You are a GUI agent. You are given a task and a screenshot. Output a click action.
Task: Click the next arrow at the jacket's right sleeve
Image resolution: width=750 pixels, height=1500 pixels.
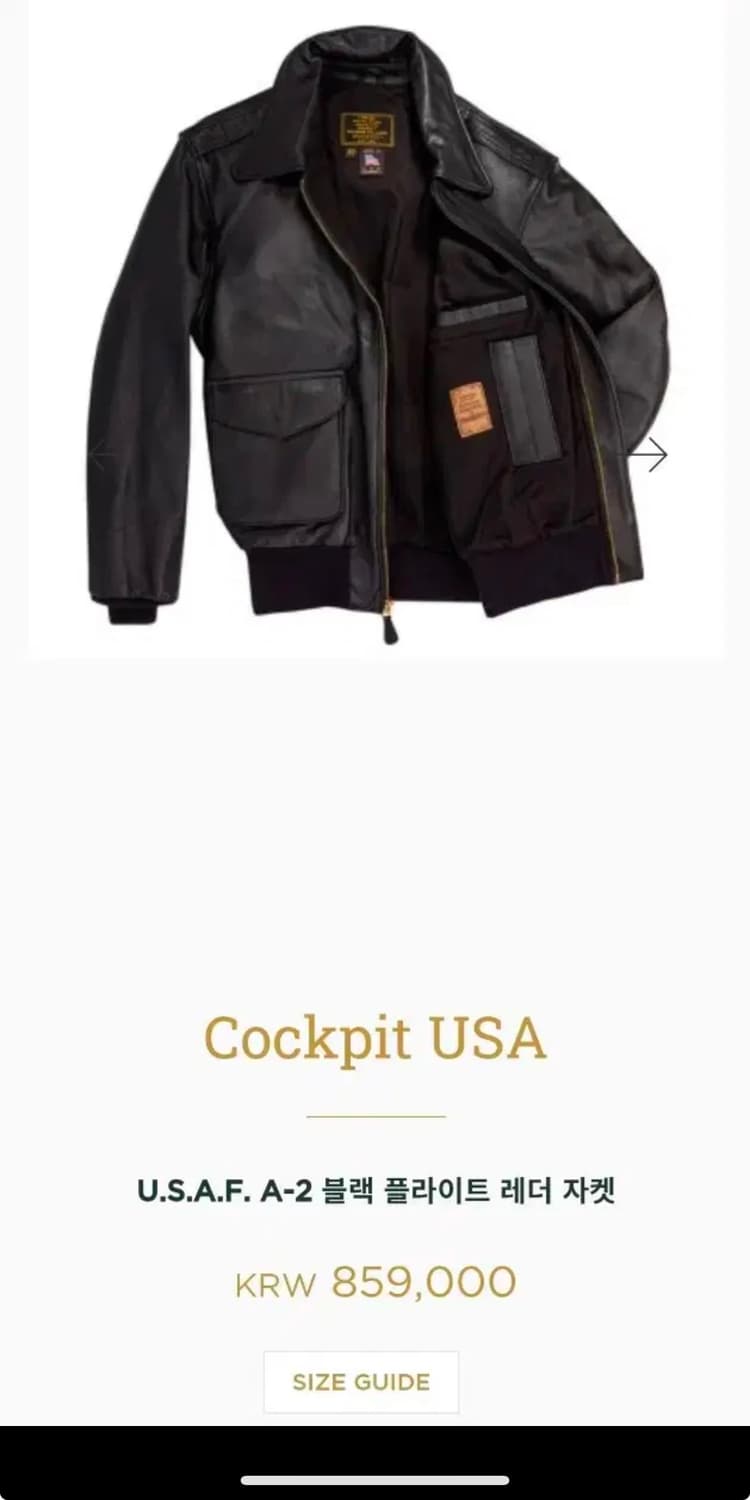click(652, 456)
